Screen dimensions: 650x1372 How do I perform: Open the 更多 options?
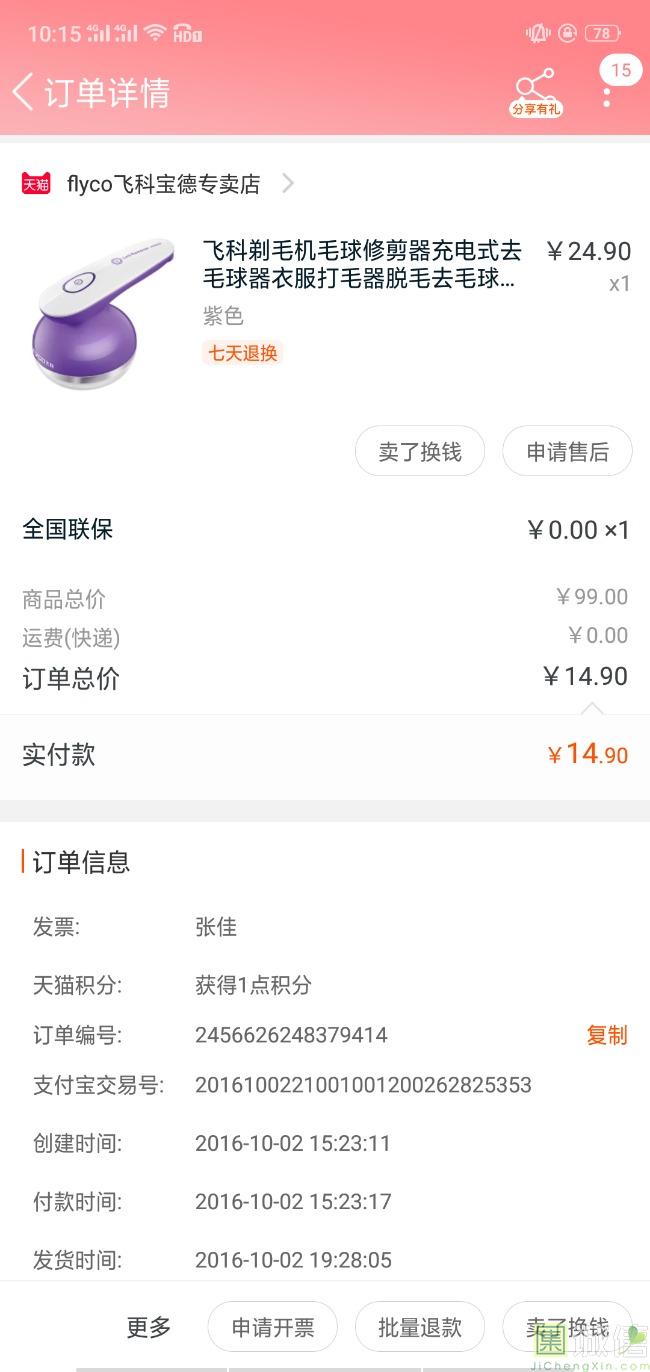[x=149, y=1327]
